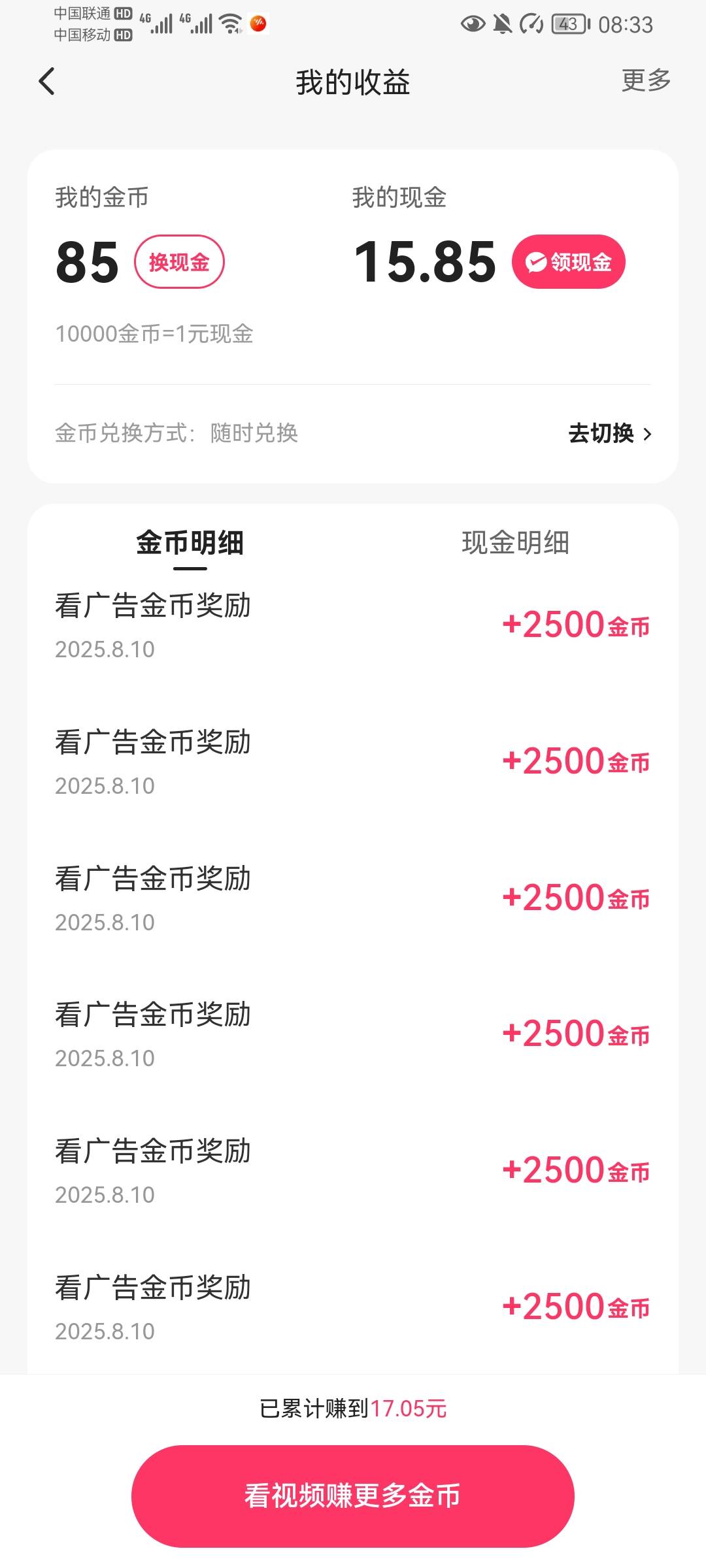The image size is (706, 1568).
Task: Open the 更多 menu
Action: [646, 80]
